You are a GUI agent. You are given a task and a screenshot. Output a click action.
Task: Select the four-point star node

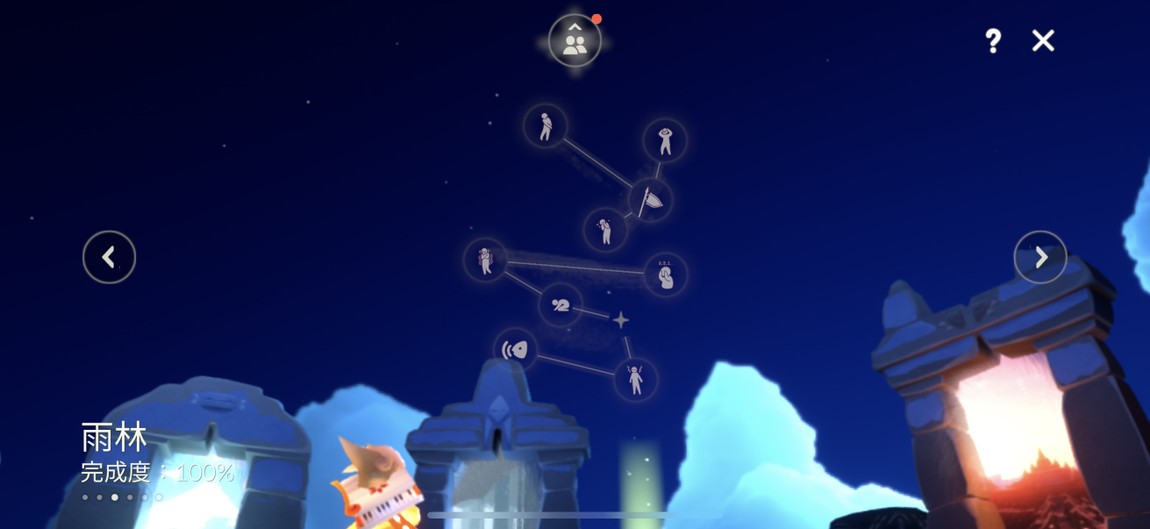pyautogui.click(x=621, y=320)
